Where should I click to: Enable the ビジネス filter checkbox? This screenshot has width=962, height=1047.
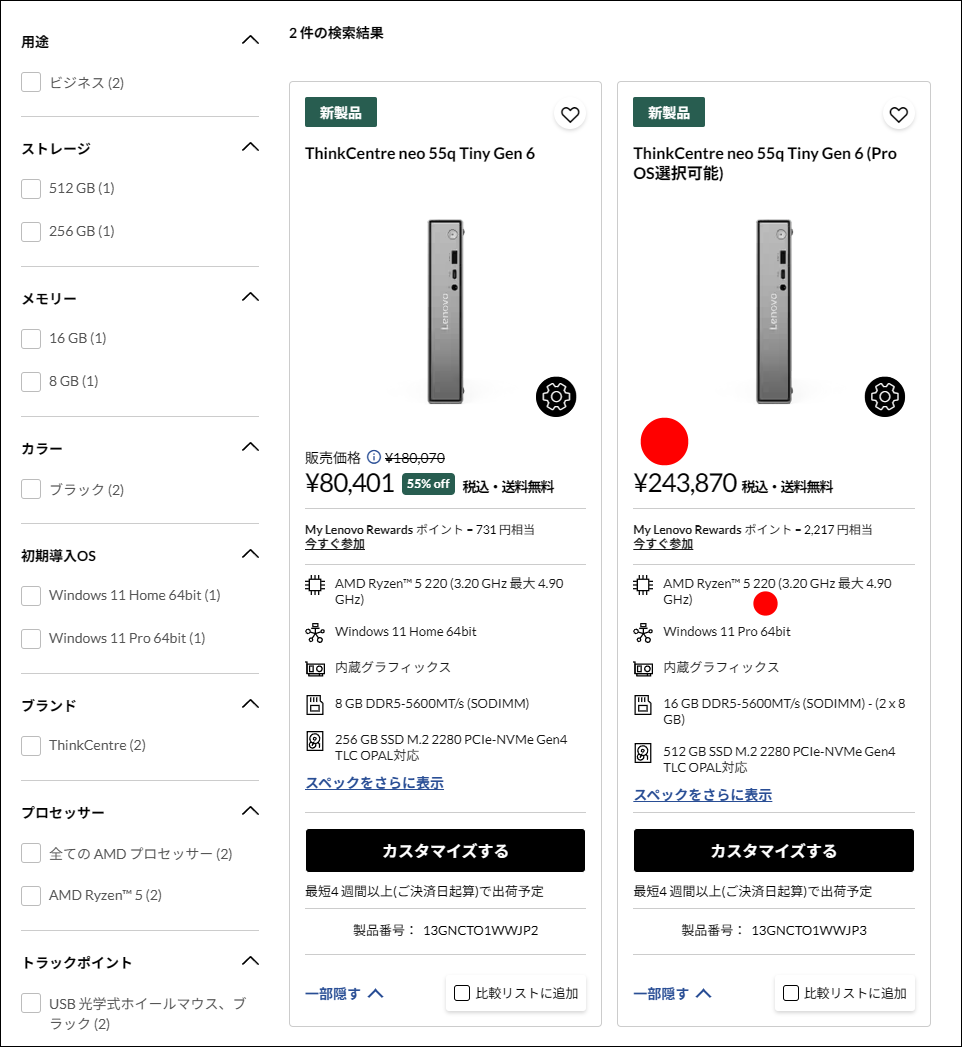[x=30, y=82]
